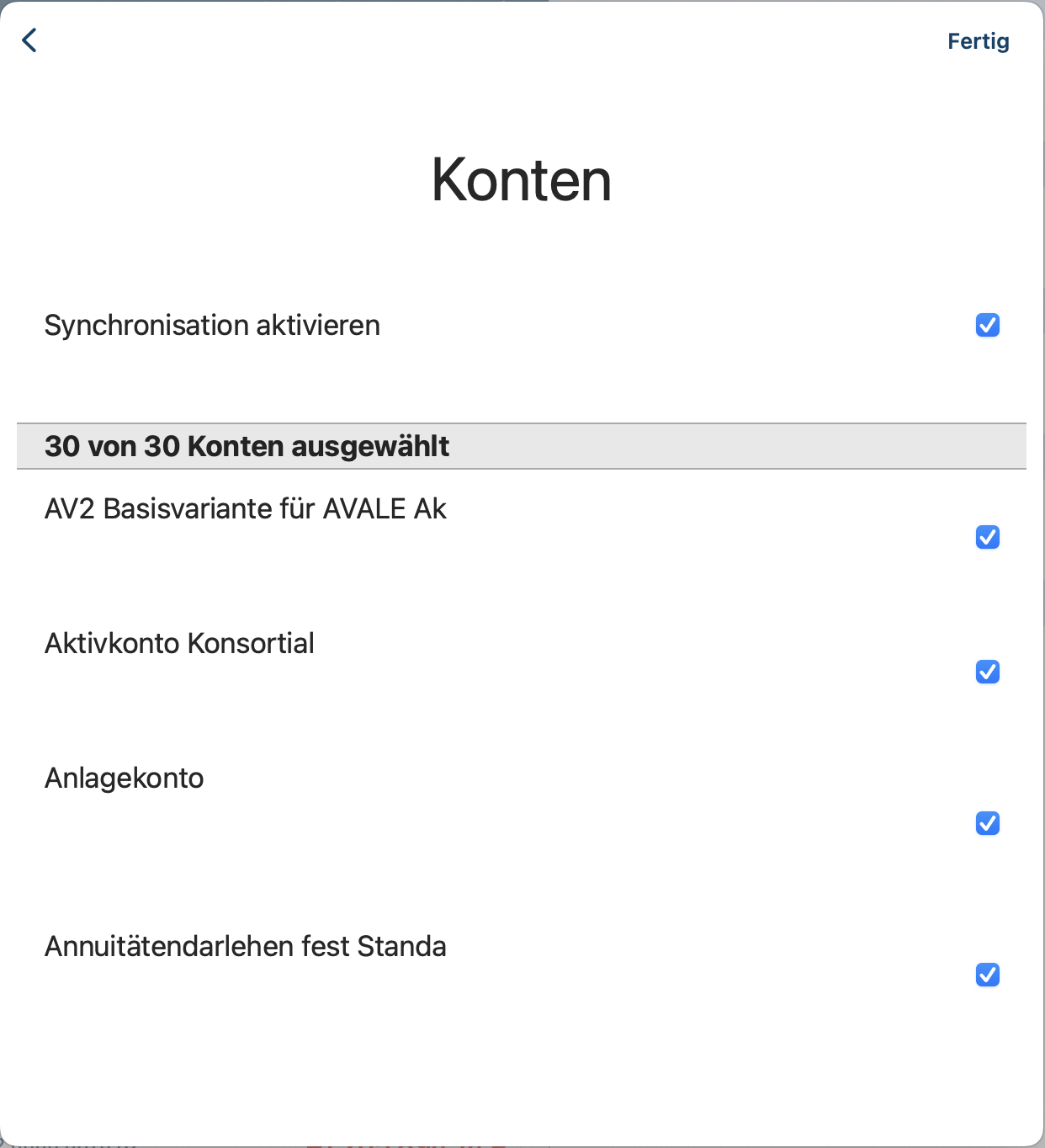Click the section header 30 von 30 Konten ausgewählt

coord(247,446)
